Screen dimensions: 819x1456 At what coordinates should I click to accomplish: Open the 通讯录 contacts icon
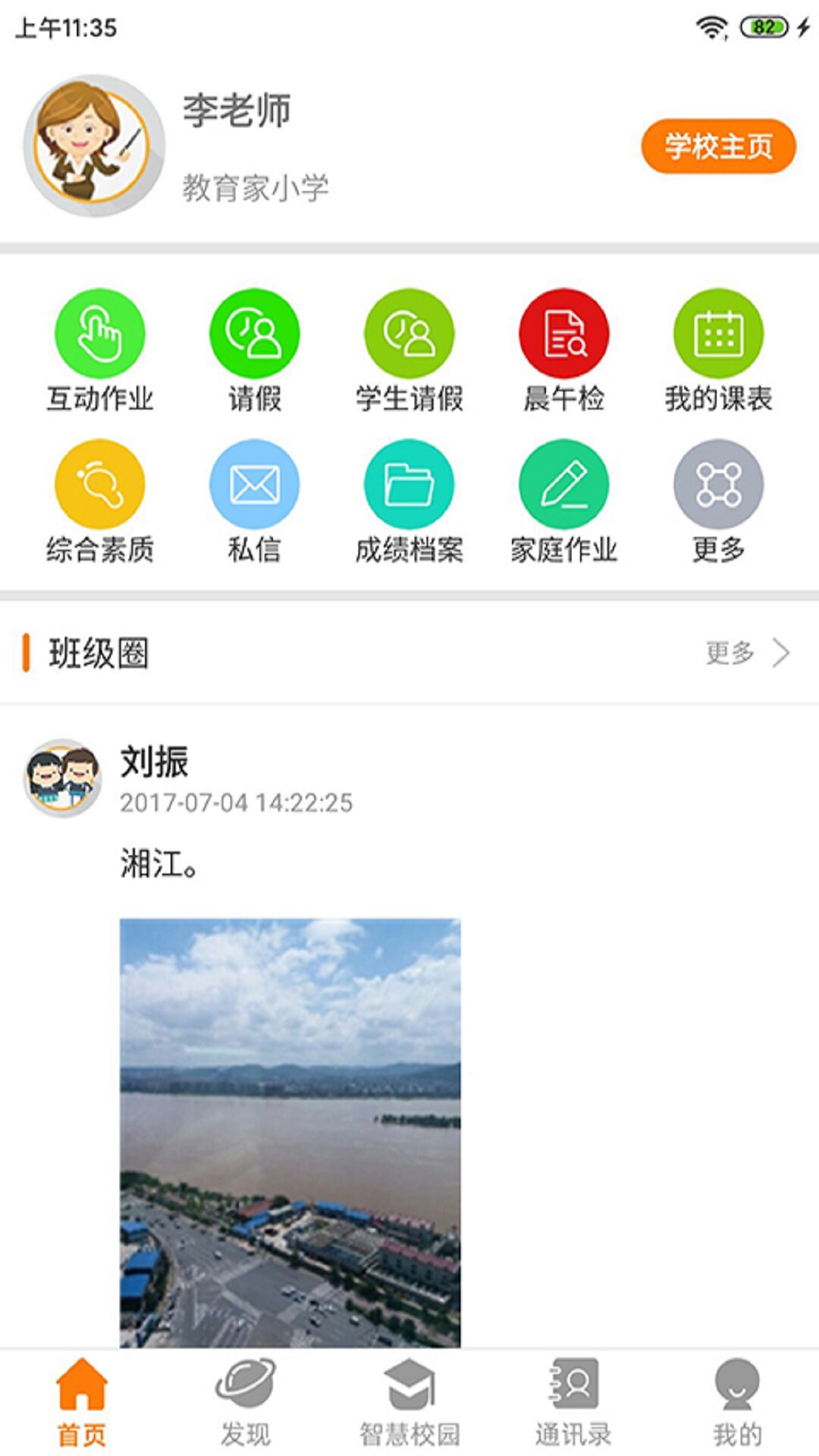pos(573,1401)
